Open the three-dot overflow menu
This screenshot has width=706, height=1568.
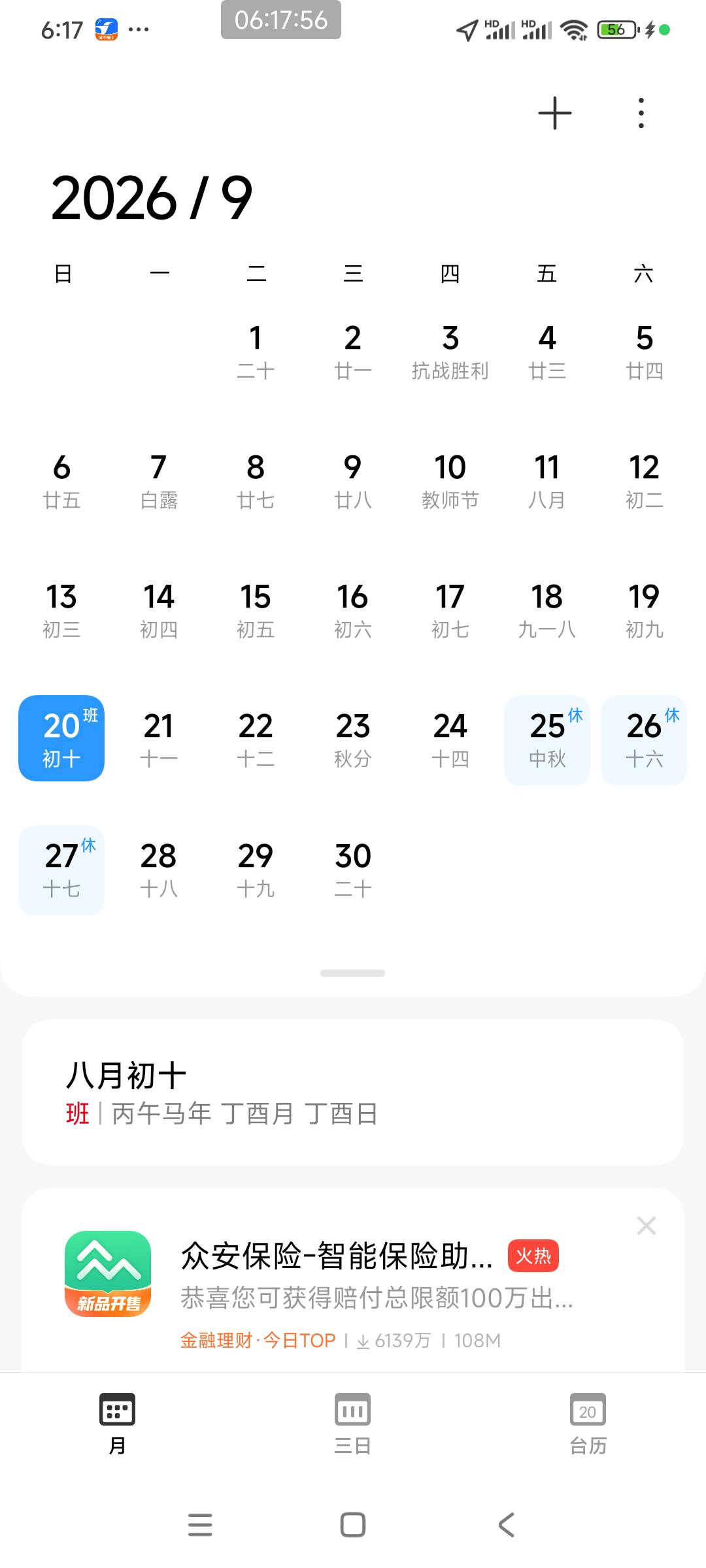pyautogui.click(x=641, y=113)
